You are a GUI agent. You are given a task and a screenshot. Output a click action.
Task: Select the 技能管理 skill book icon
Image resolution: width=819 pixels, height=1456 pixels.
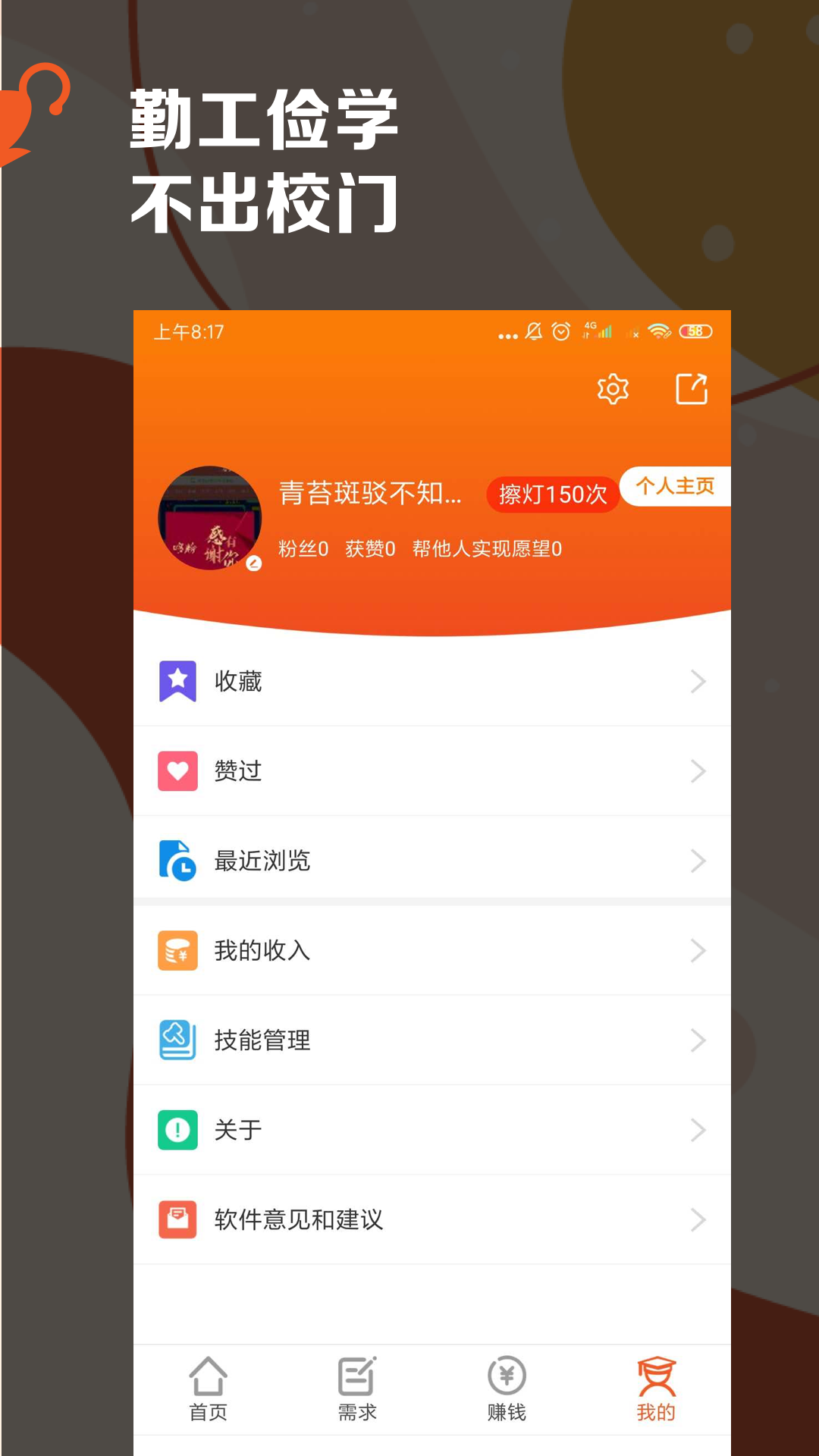click(x=177, y=1040)
